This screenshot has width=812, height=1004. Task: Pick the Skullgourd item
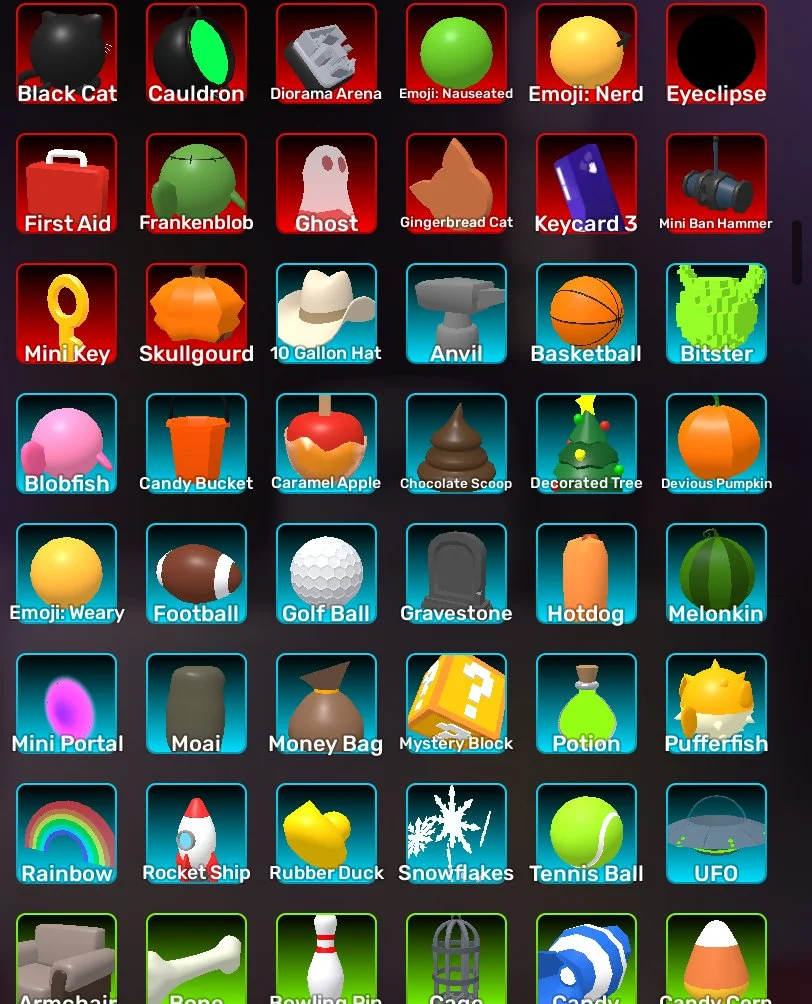click(197, 314)
